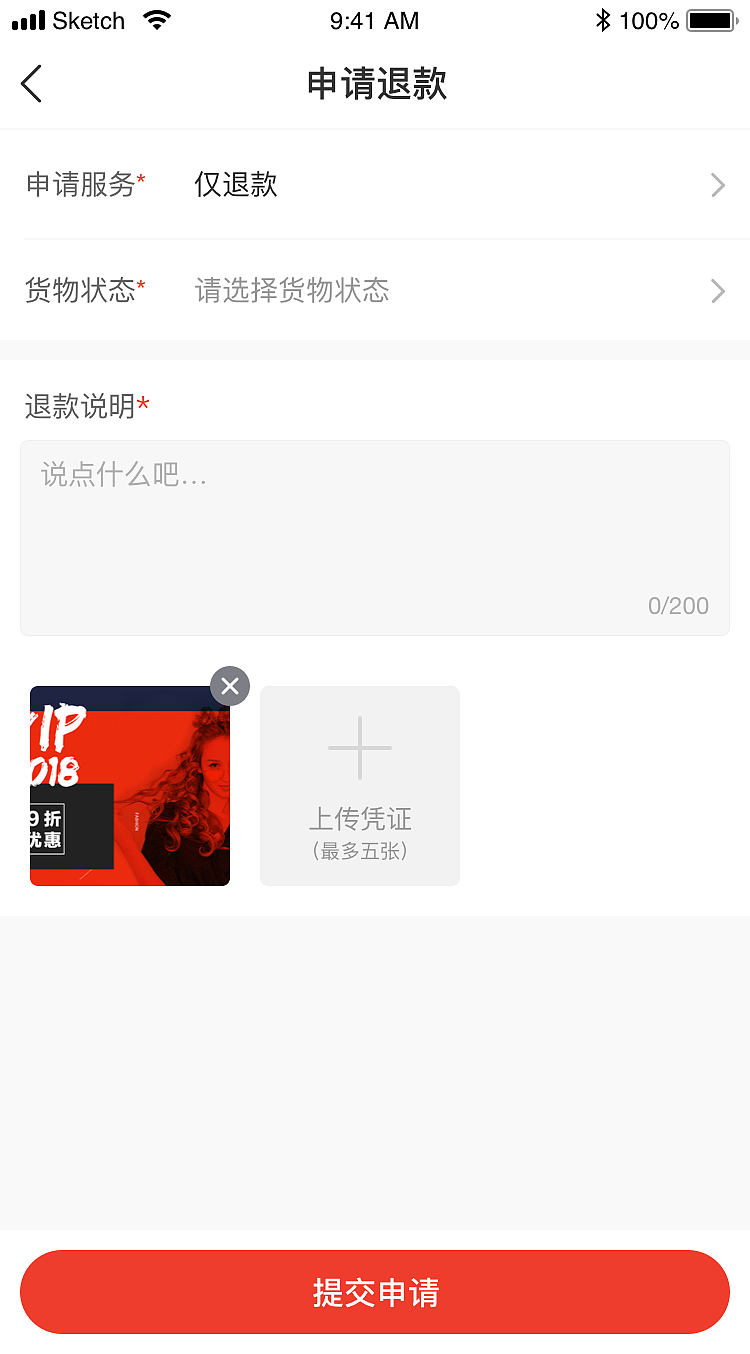The image size is (750, 1354).
Task: Tap the 申请退款 title bar
Action: 374,85
